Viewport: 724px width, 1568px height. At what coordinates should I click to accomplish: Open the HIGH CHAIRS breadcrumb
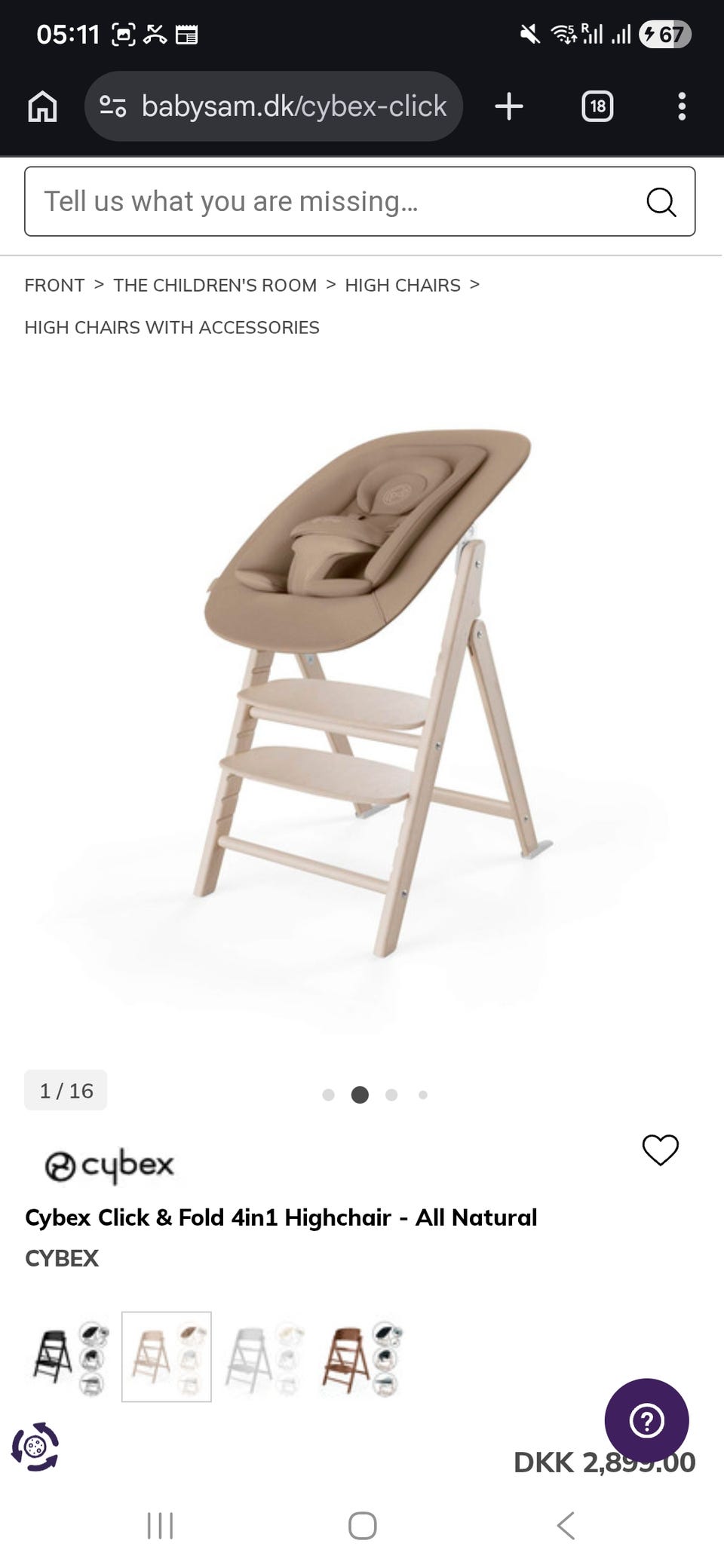[x=403, y=285]
